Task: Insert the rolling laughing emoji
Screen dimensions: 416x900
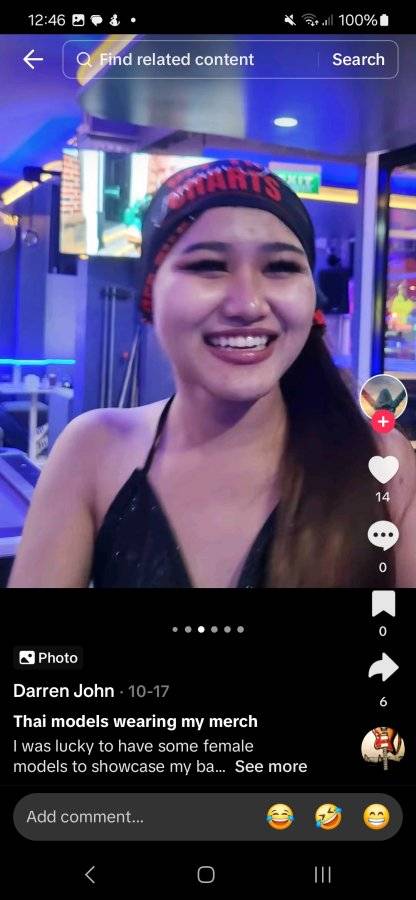Action: point(328,817)
